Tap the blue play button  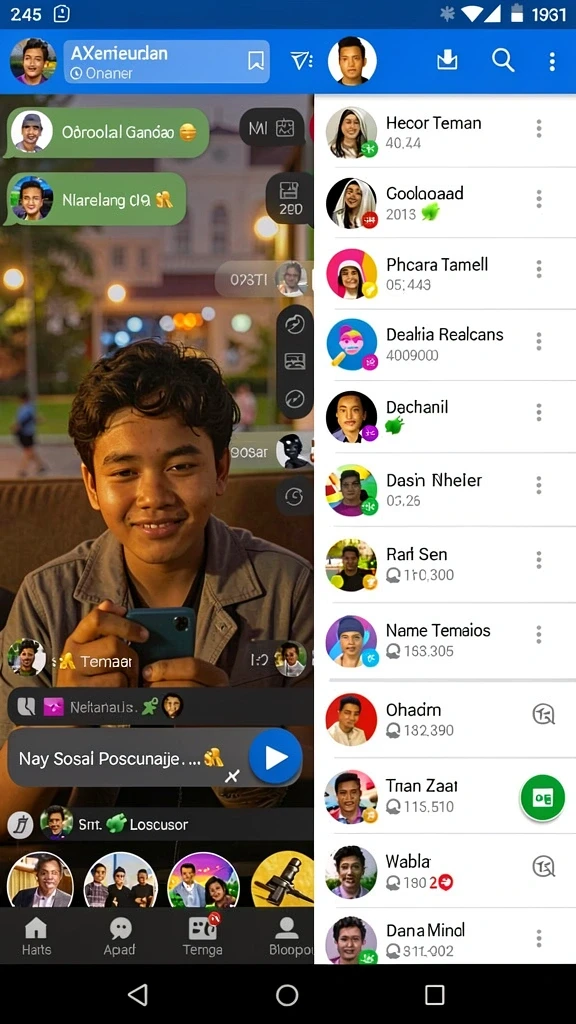coord(275,757)
